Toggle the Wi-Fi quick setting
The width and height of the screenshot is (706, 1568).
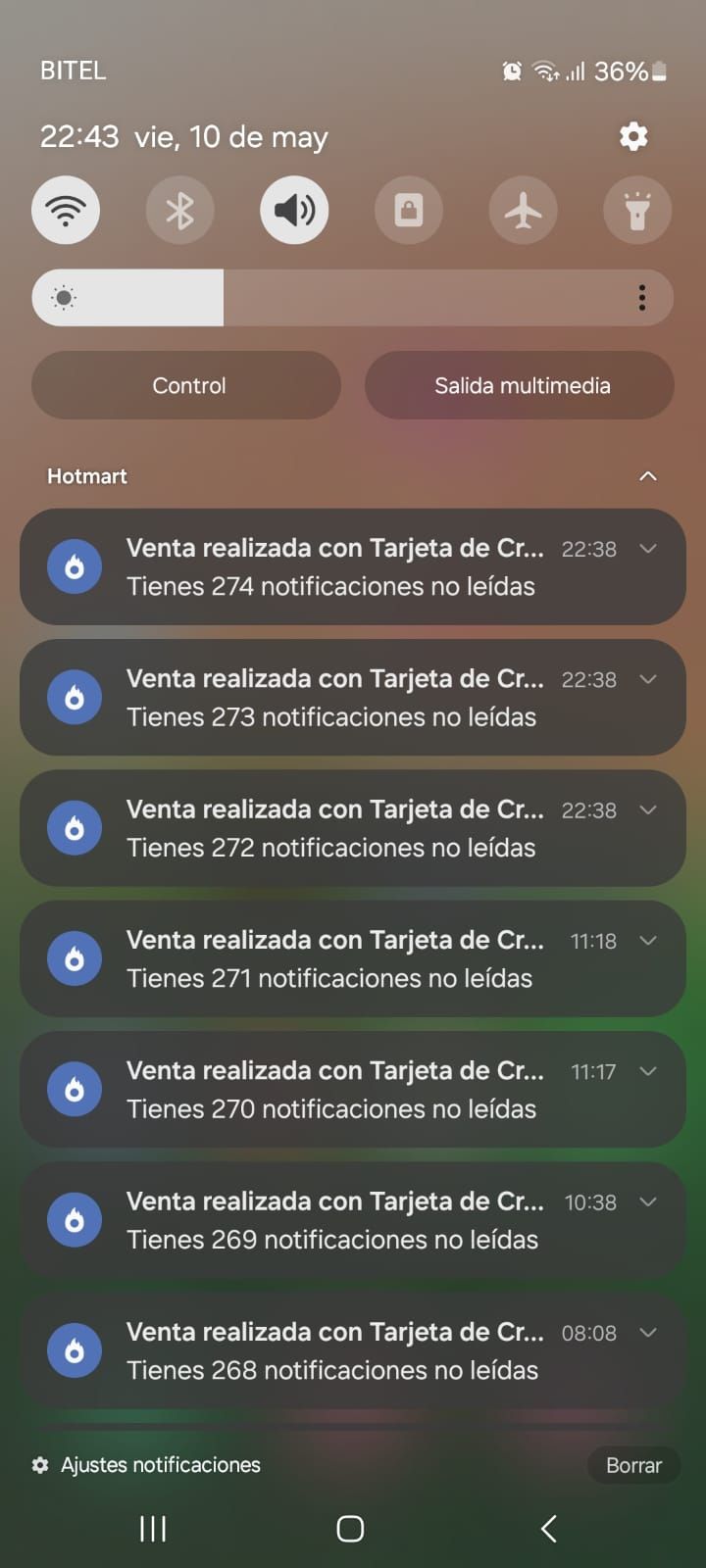click(66, 210)
